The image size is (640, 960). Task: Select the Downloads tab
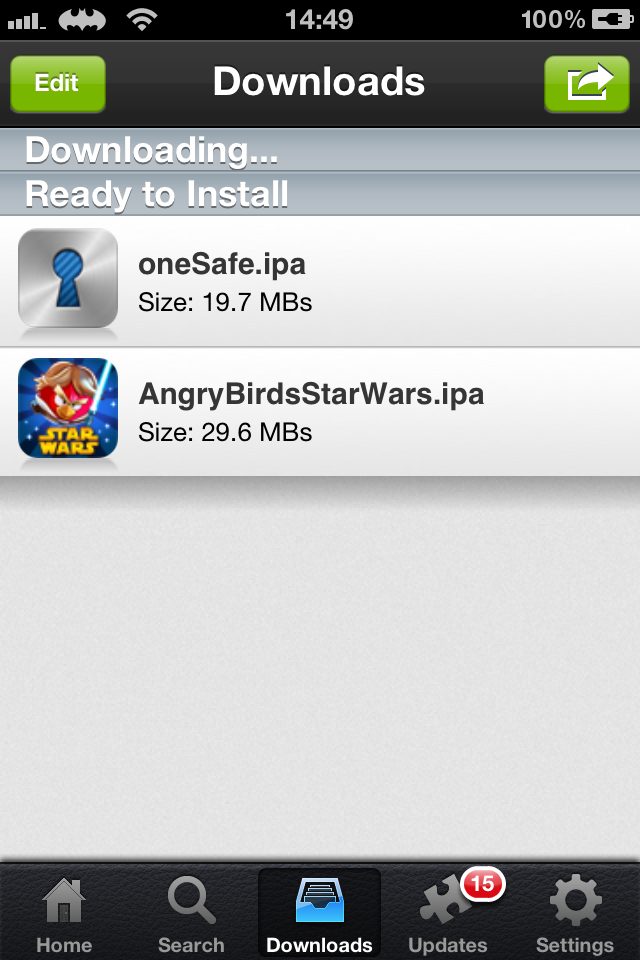[x=320, y=914]
